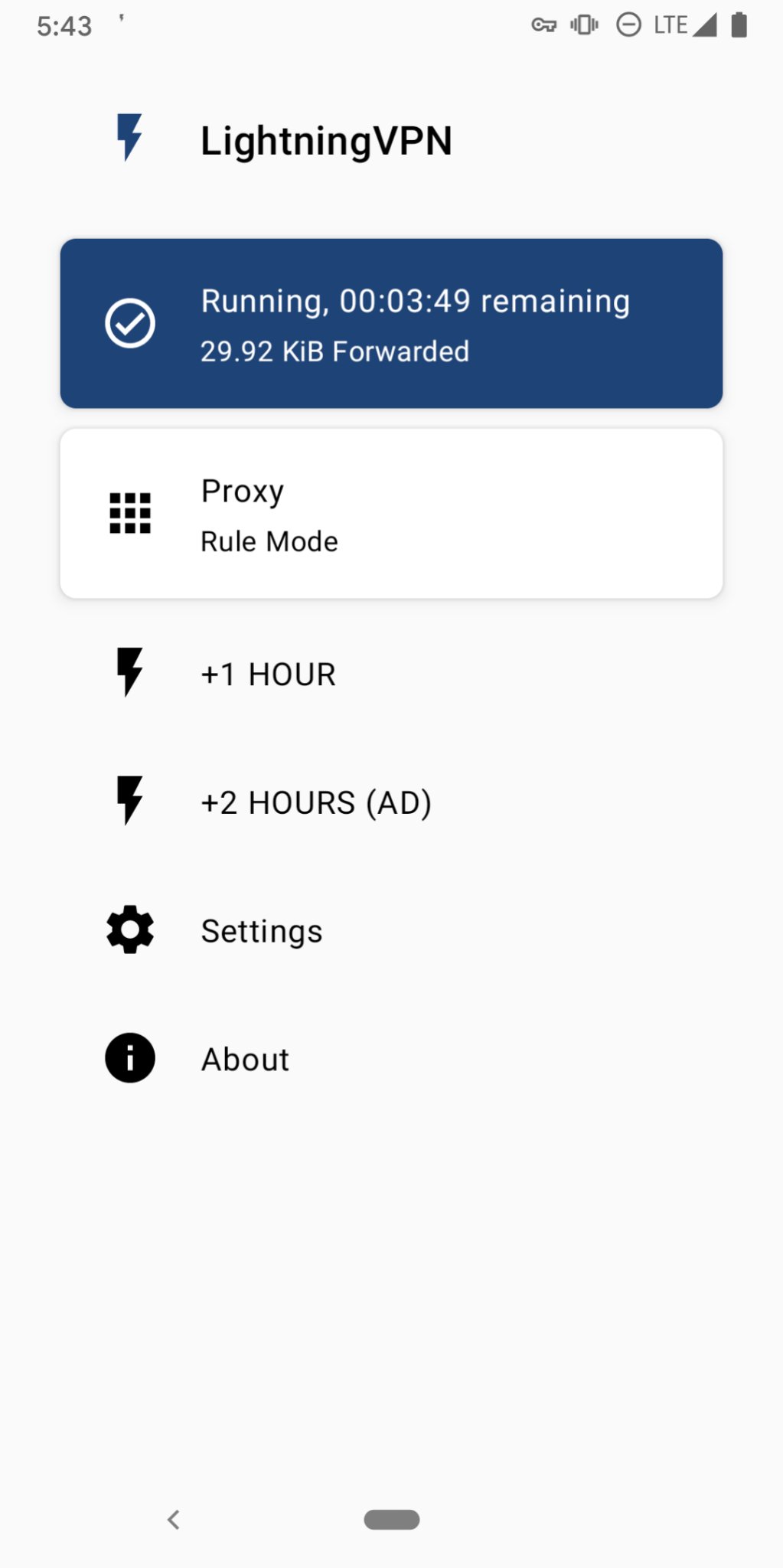
Task: Click the LTE signal strength indicator
Action: coord(705,24)
